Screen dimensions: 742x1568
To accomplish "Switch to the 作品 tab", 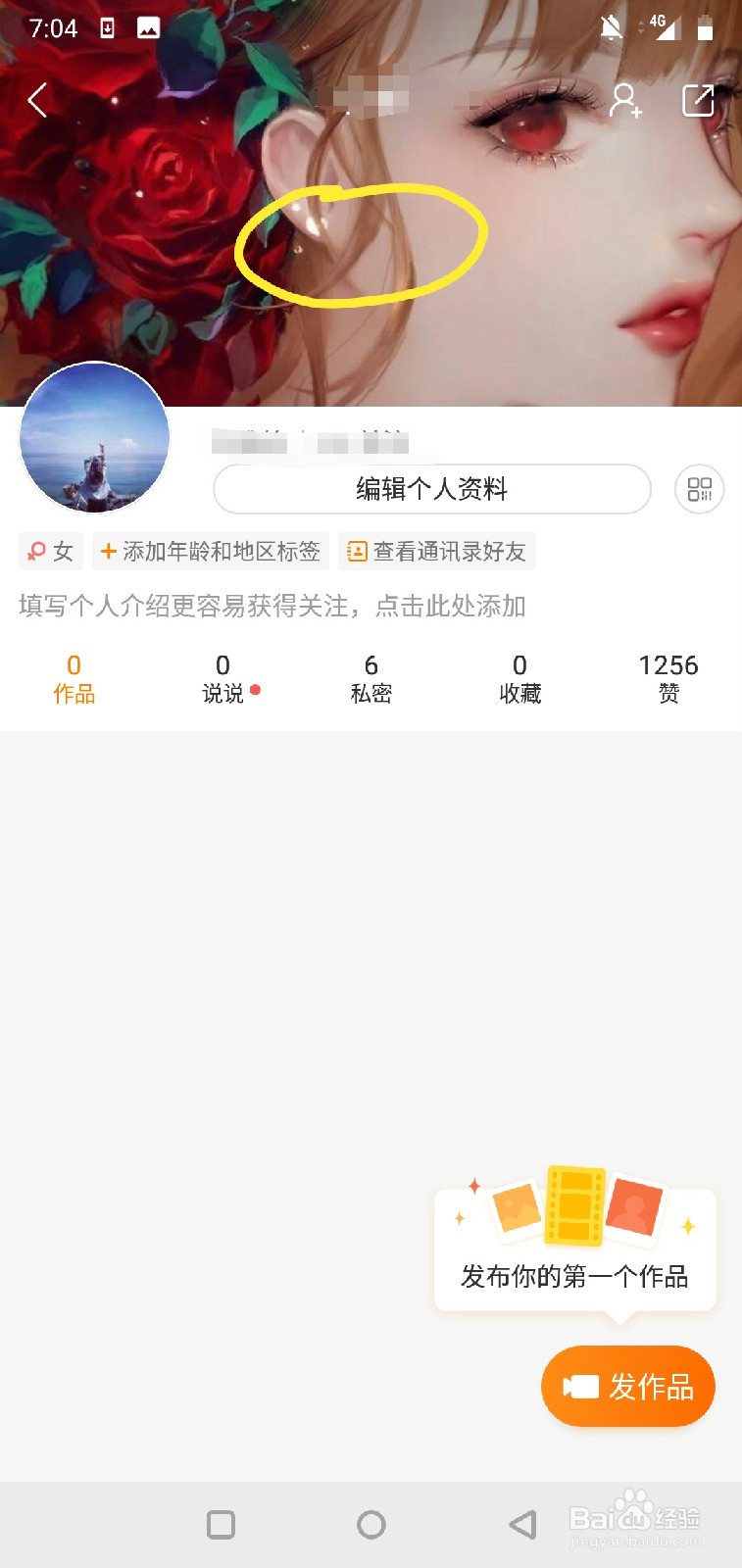I will 74,679.
